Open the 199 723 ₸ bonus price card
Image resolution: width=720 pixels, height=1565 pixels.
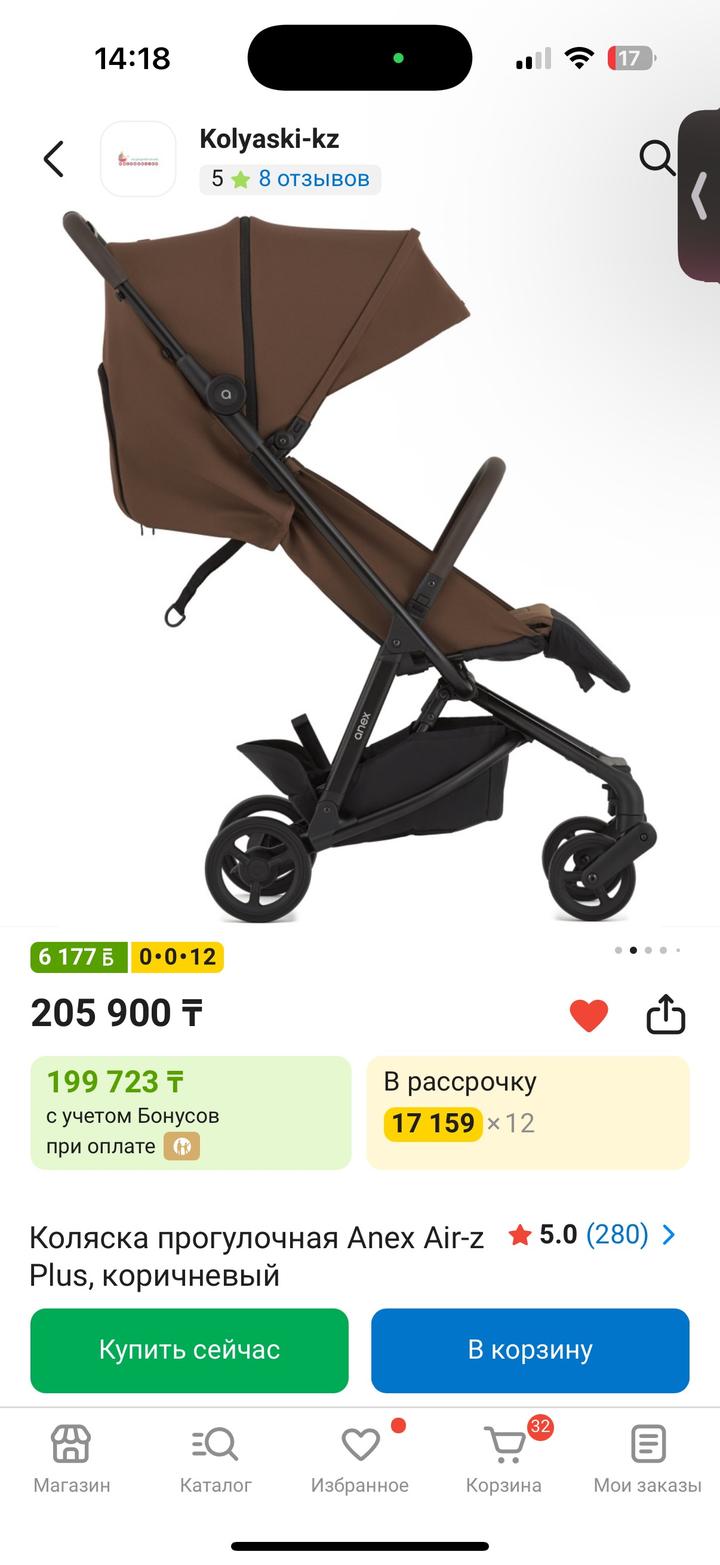(191, 1113)
